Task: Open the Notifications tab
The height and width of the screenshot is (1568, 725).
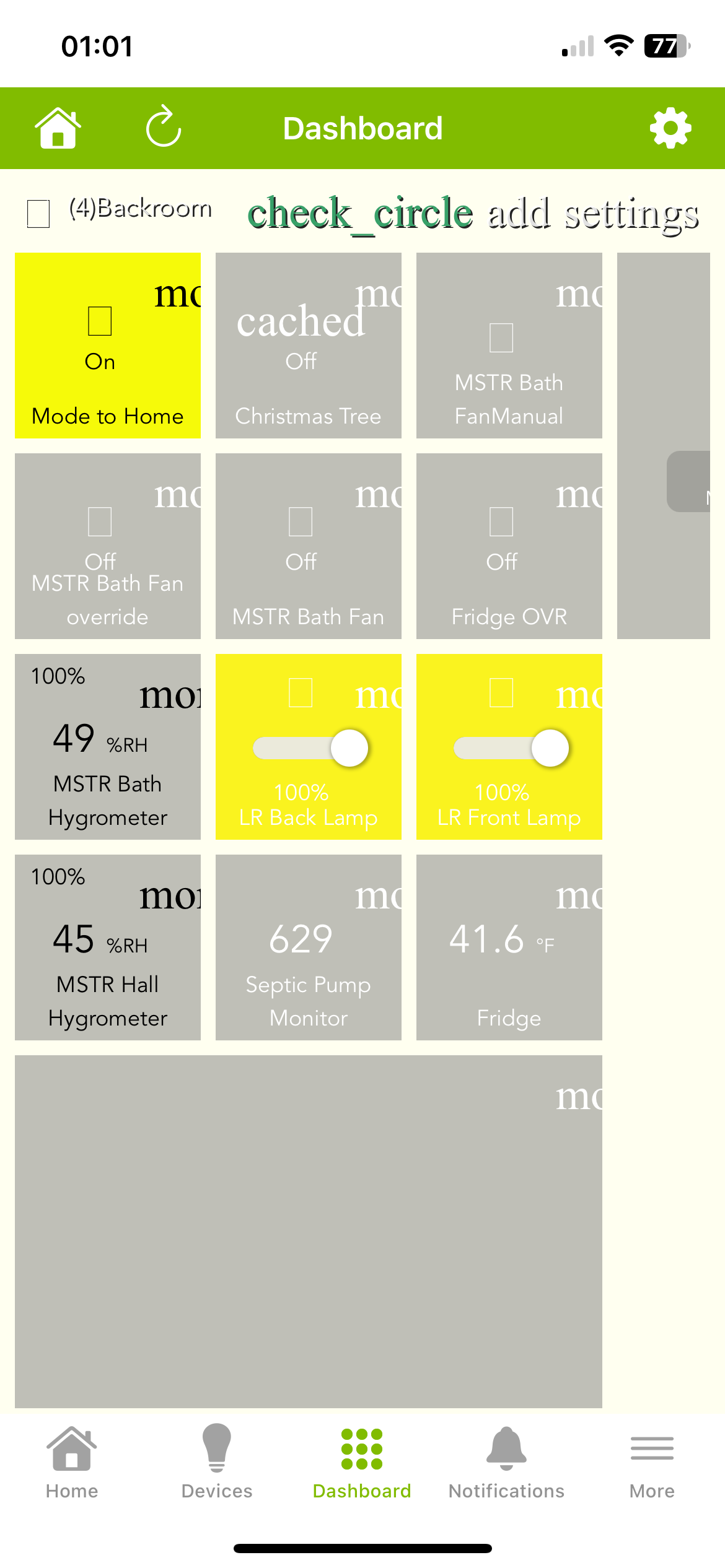Action: click(507, 1463)
